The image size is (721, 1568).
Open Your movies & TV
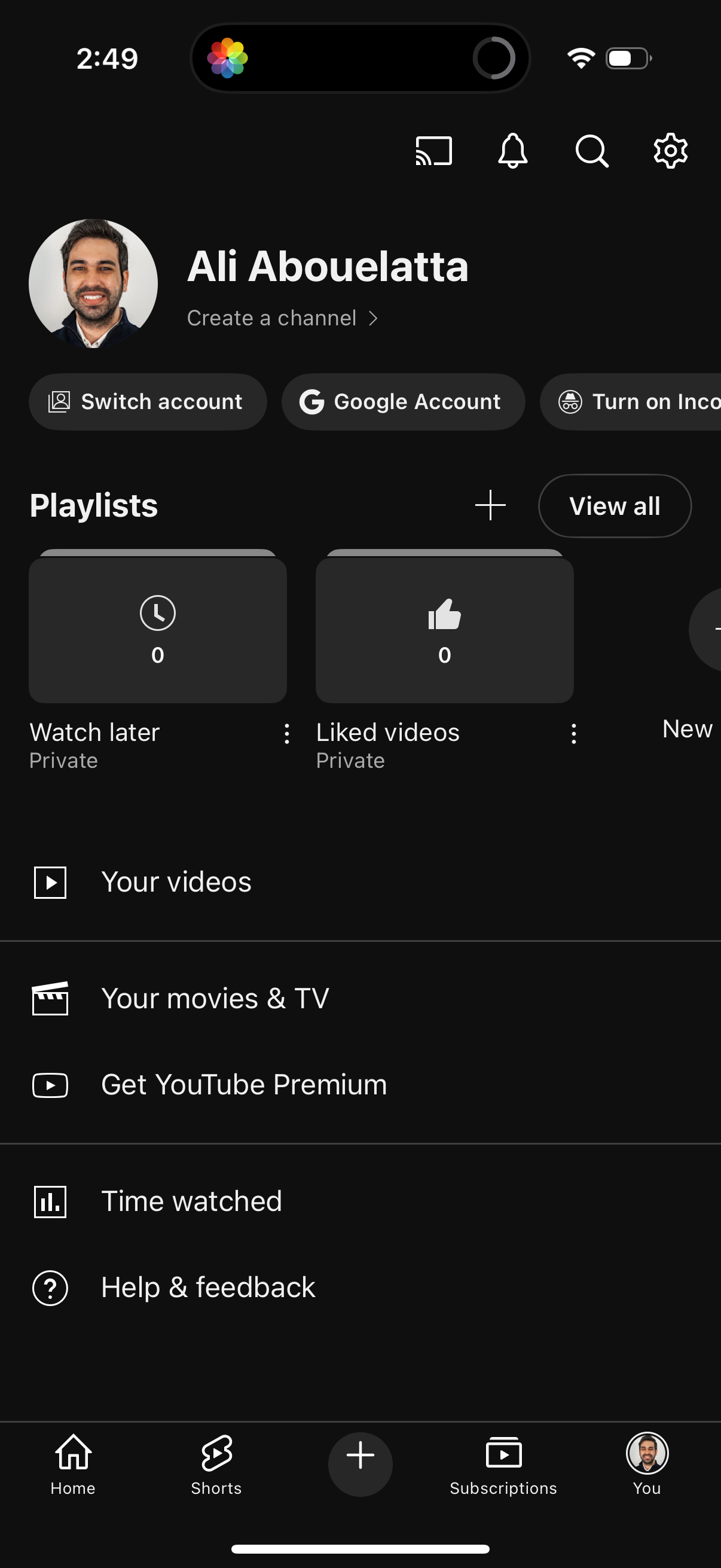click(215, 997)
